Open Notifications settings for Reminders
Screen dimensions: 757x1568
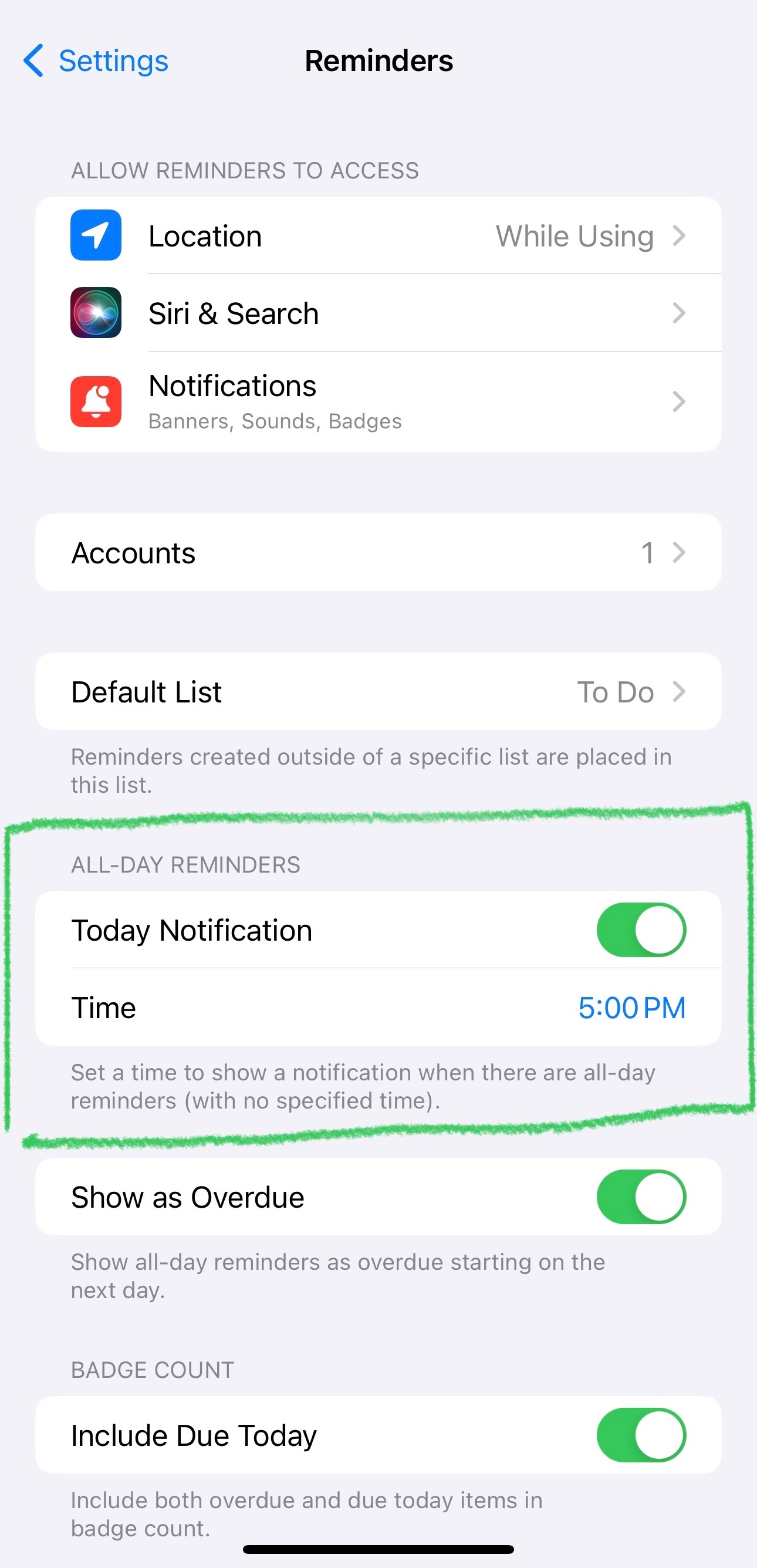(x=377, y=402)
